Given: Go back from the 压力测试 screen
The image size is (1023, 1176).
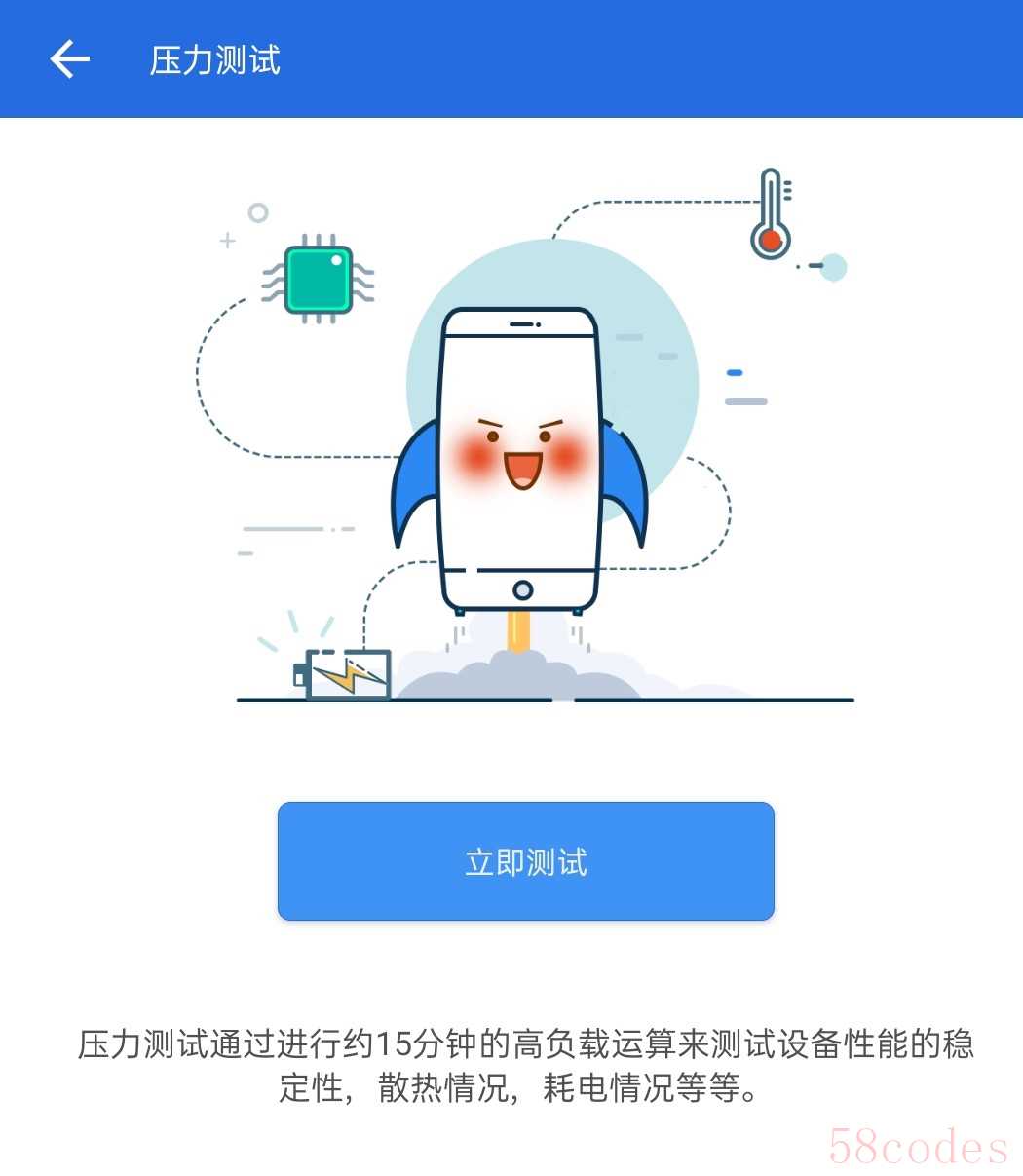Looking at the screenshot, I should [70, 59].
